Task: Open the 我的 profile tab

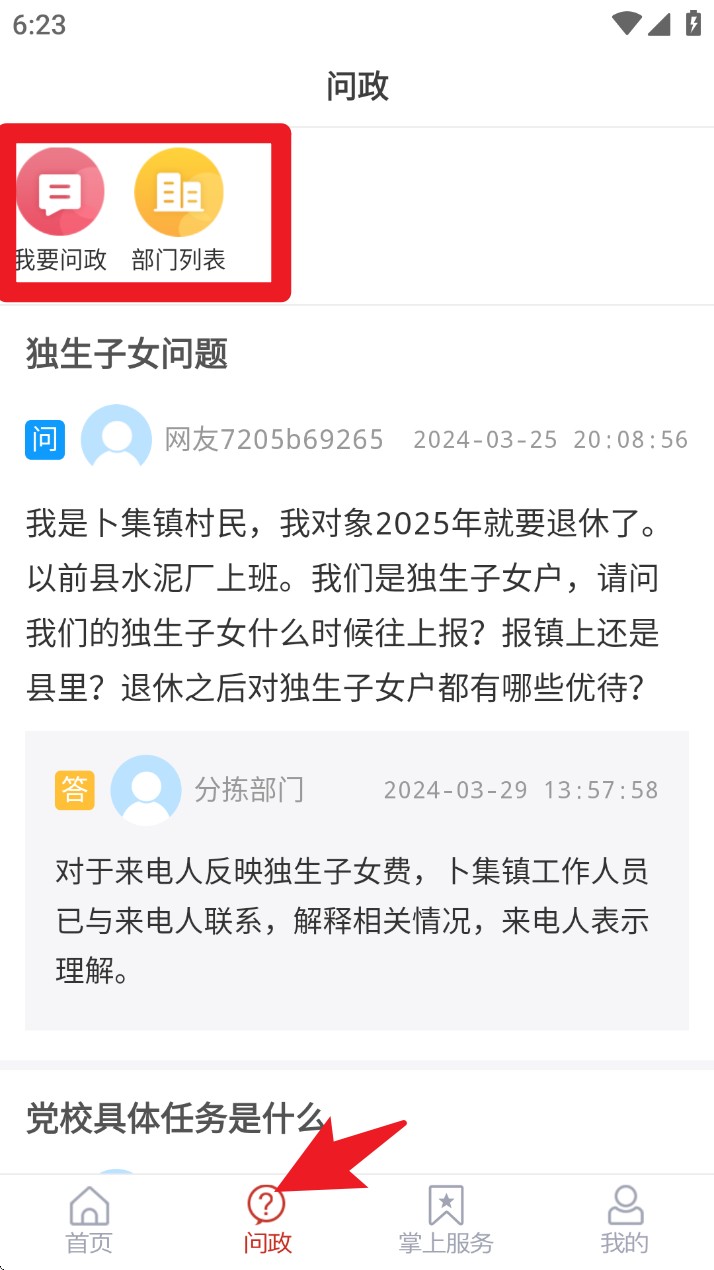Action: [x=625, y=1220]
